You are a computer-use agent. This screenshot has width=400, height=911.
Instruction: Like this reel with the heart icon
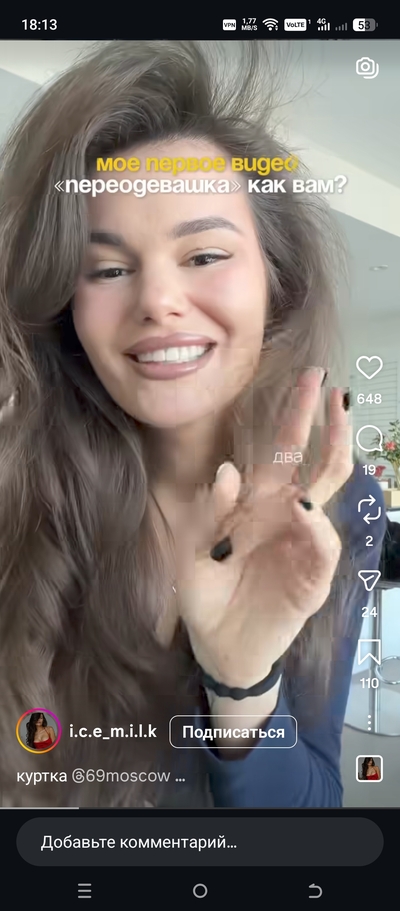click(x=369, y=367)
